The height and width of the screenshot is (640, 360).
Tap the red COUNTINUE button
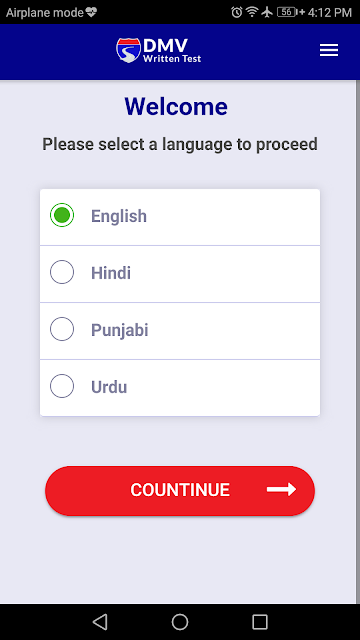pyautogui.click(x=180, y=491)
